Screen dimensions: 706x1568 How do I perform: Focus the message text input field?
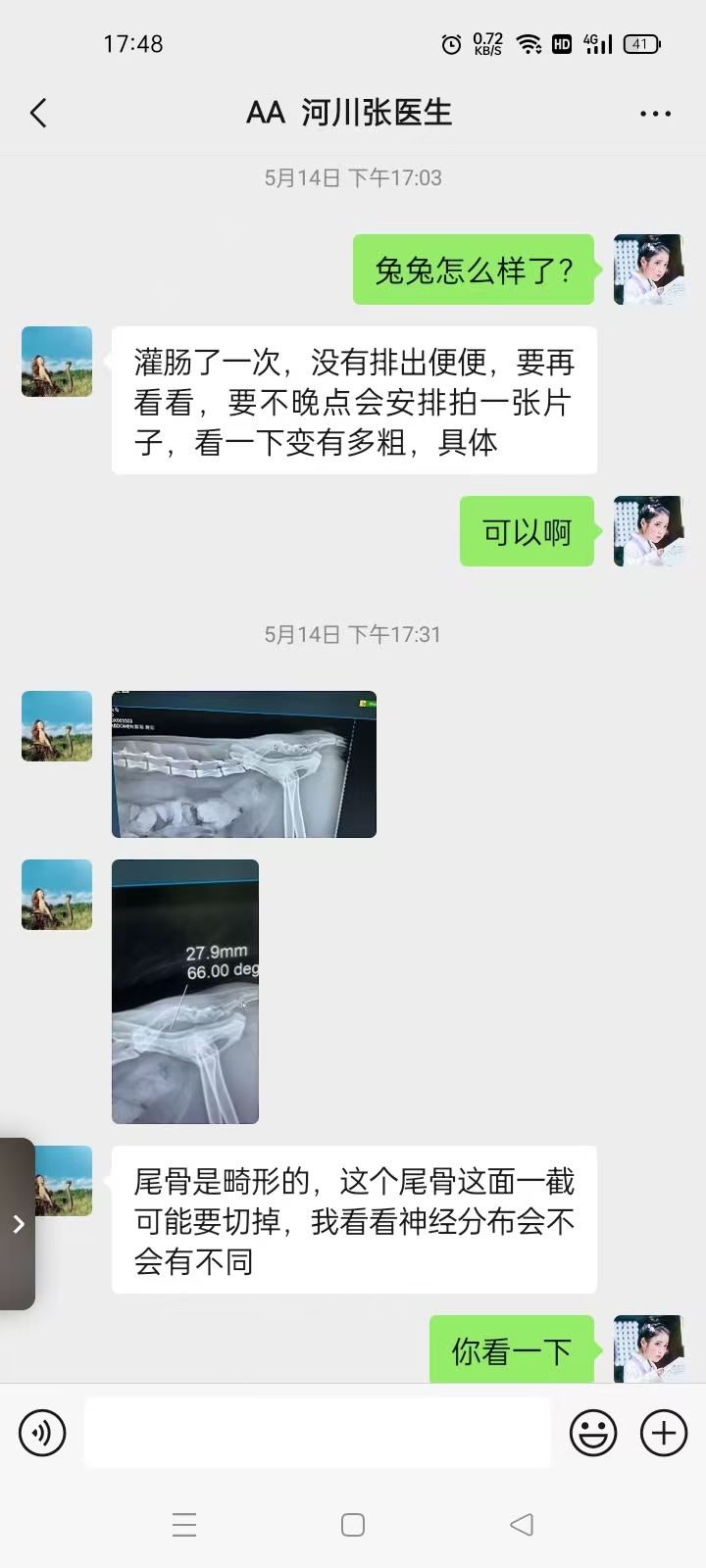click(318, 1433)
